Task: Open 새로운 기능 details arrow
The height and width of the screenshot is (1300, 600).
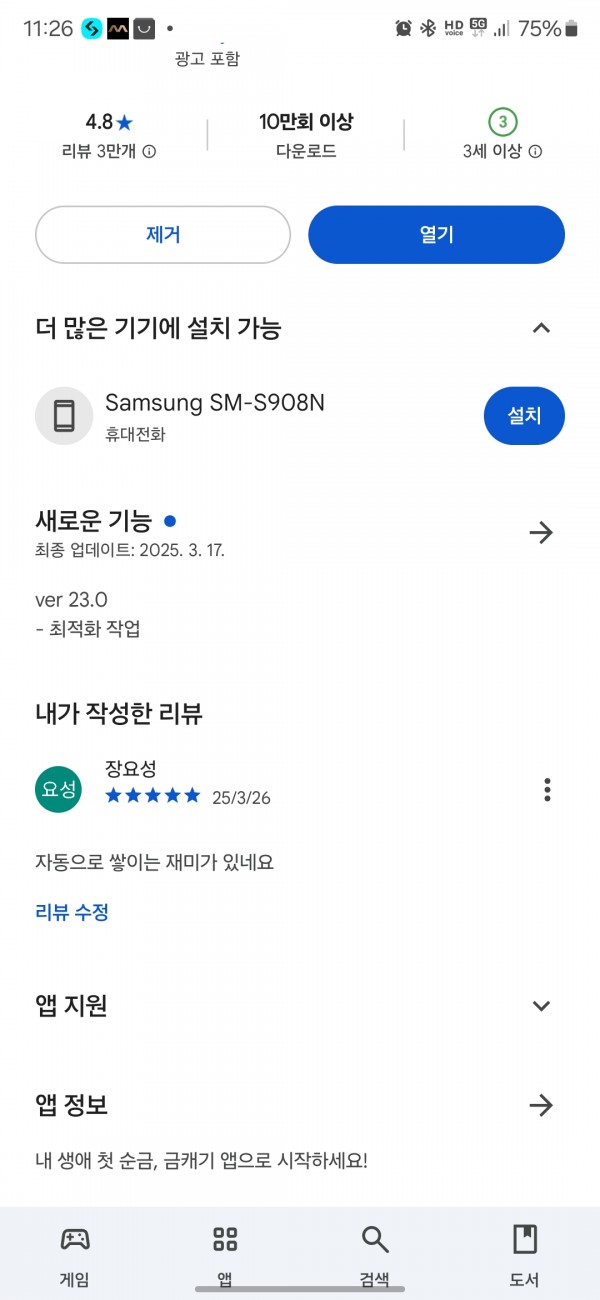Action: 541,533
